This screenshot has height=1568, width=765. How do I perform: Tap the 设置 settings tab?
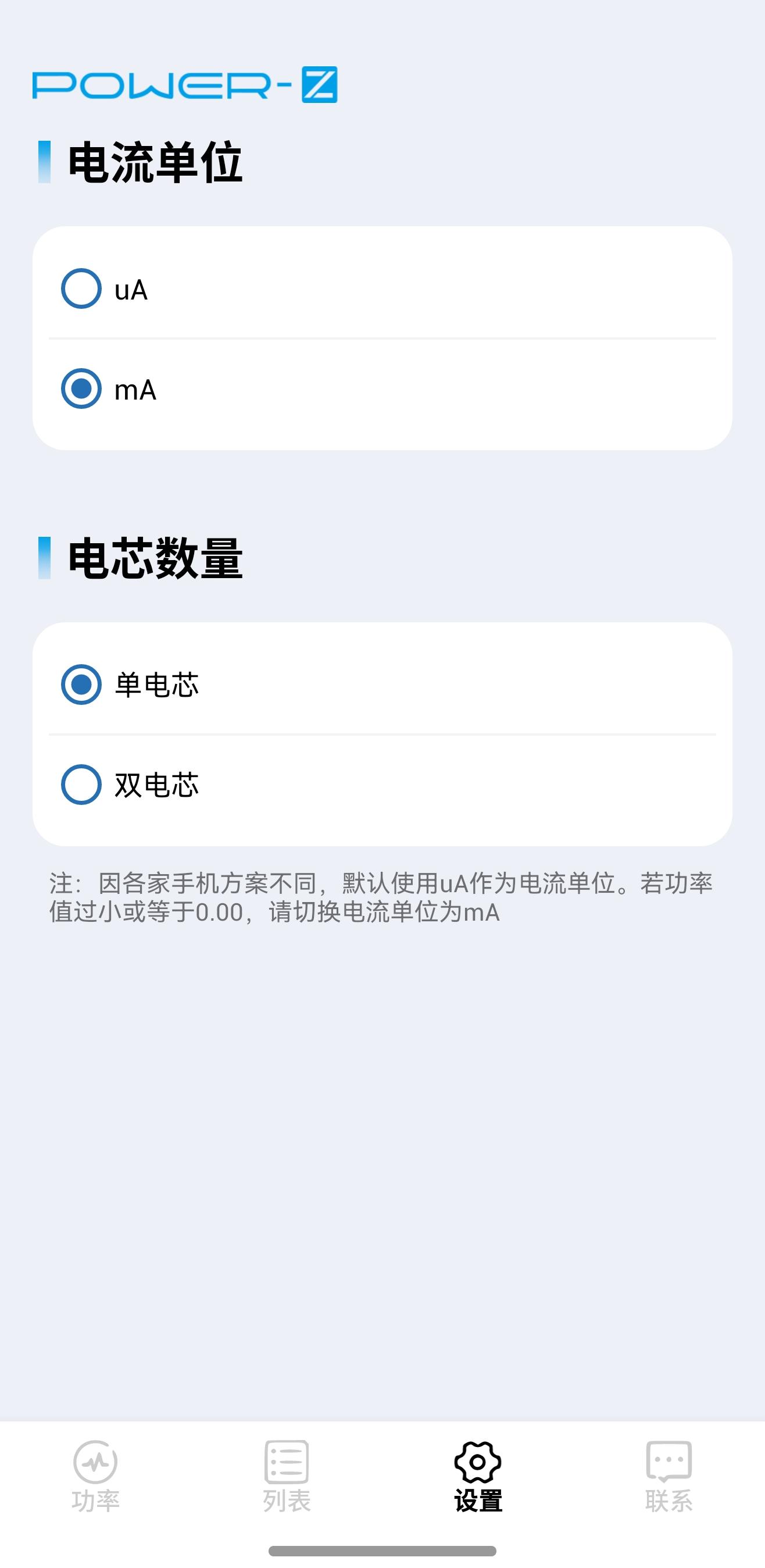pos(478,1477)
